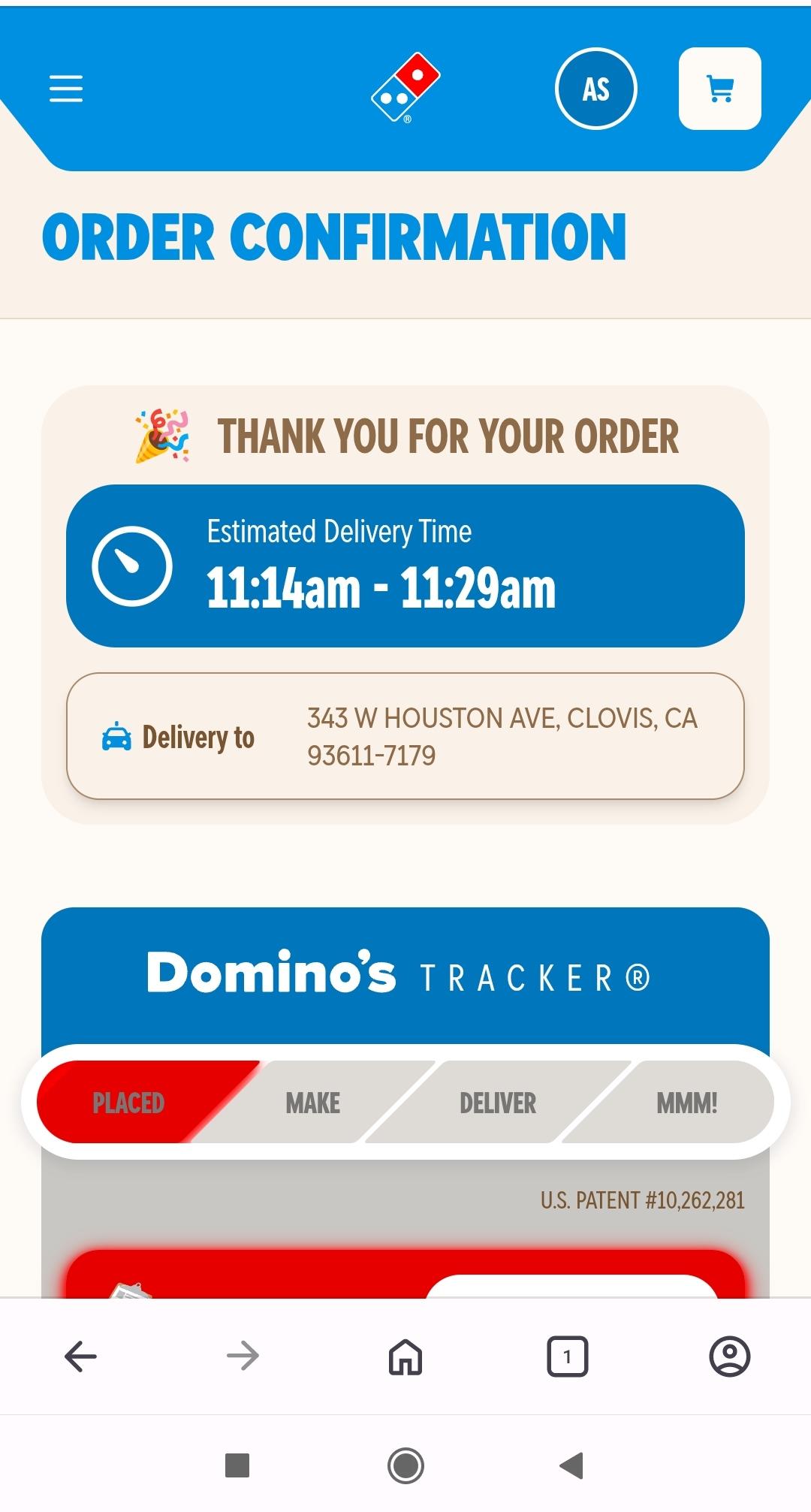This screenshot has width=811, height=1512.
Task: Tap the Domino's logo to go home
Action: click(405, 88)
